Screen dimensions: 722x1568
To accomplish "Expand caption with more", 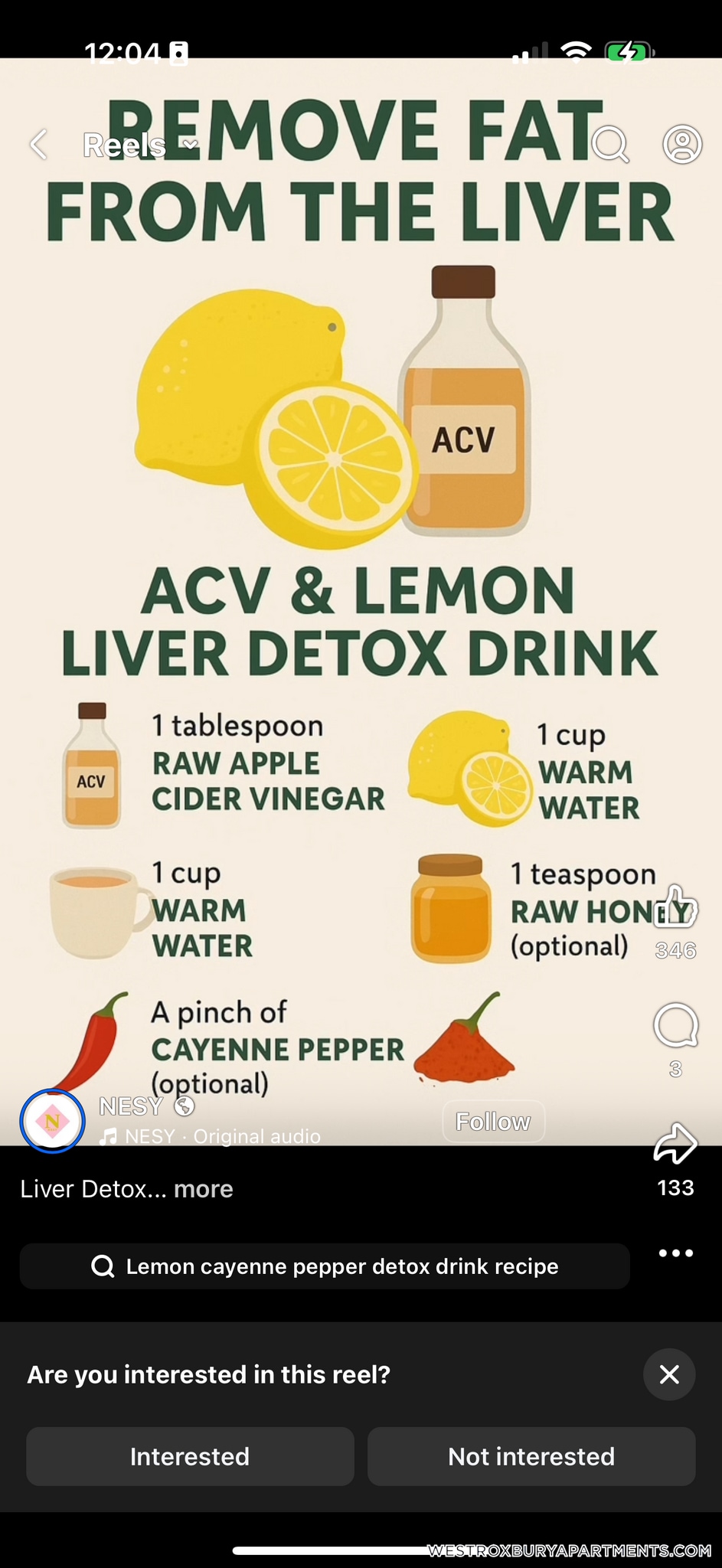I will point(203,1188).
